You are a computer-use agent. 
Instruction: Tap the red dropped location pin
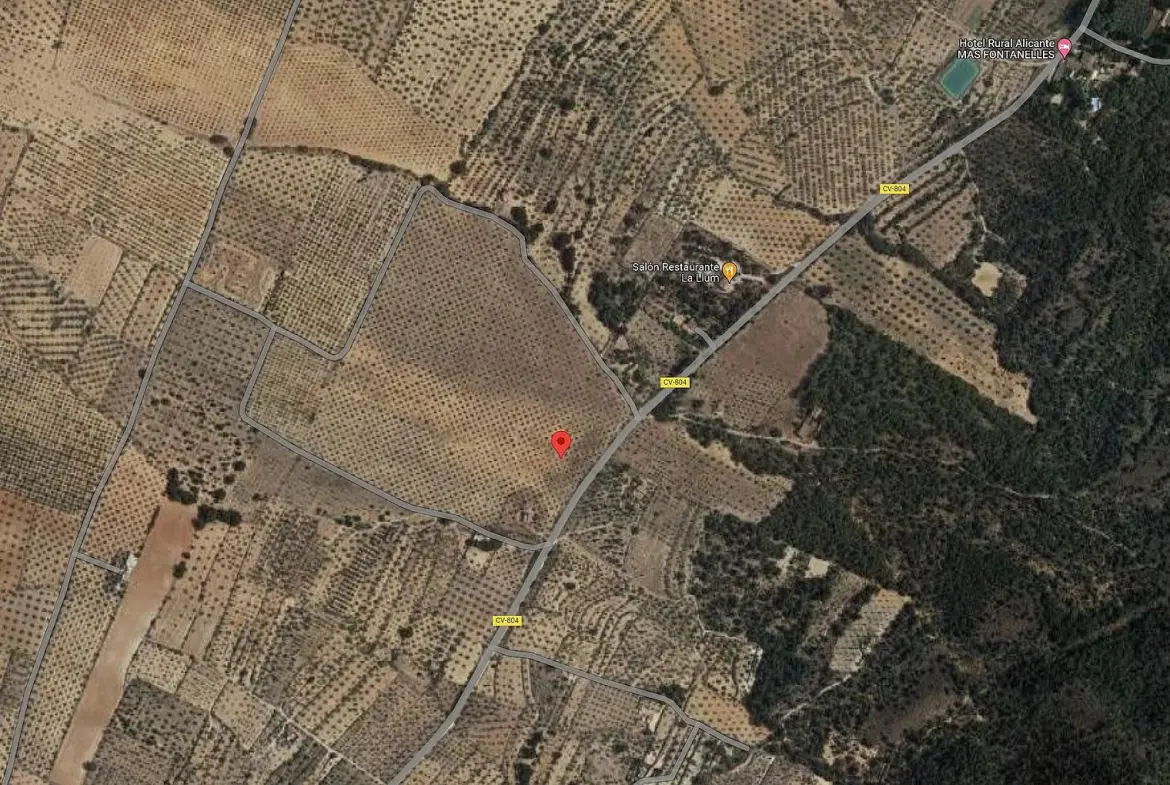[561, 443]
